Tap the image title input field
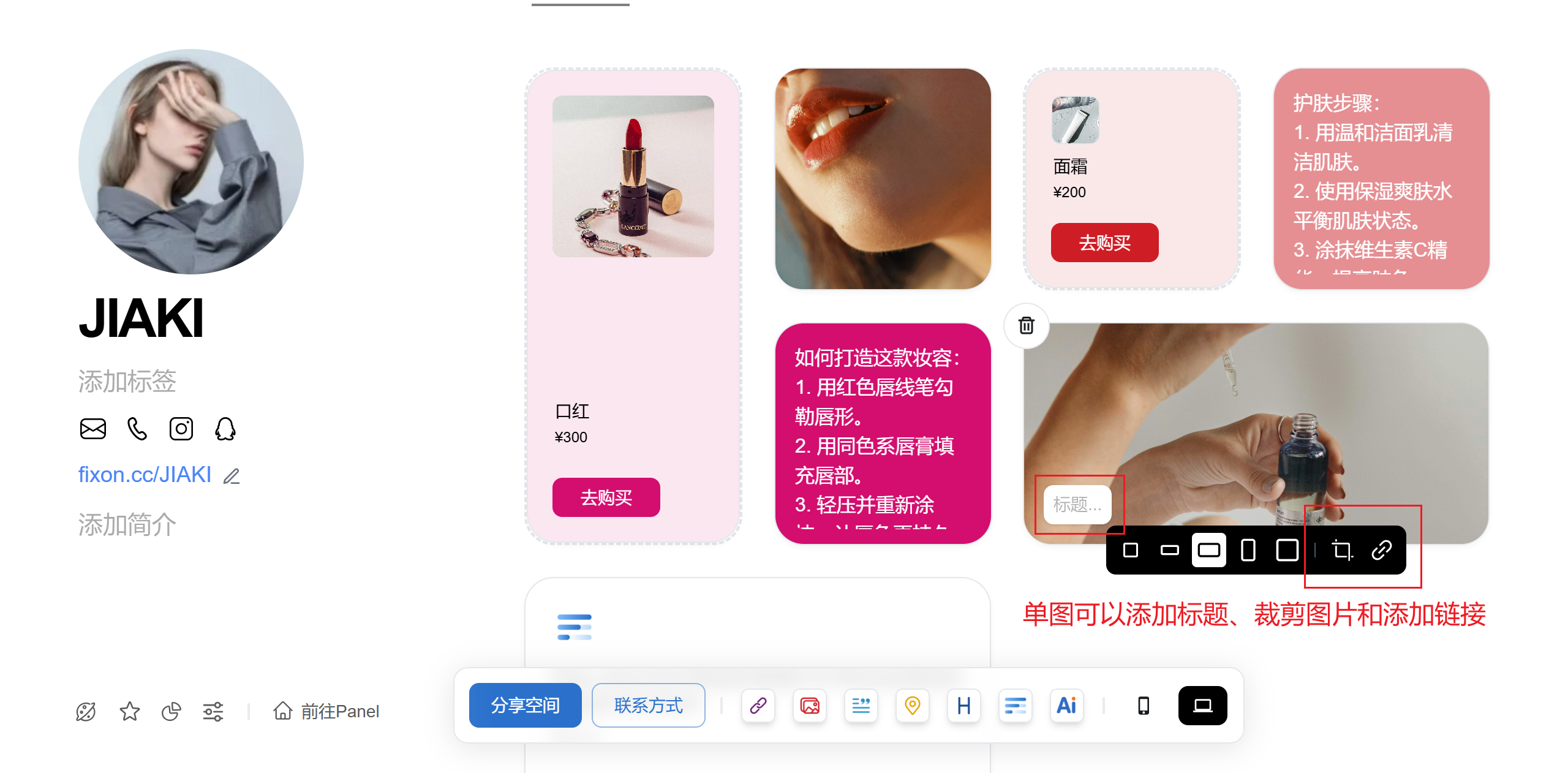 coord(1077,504)
